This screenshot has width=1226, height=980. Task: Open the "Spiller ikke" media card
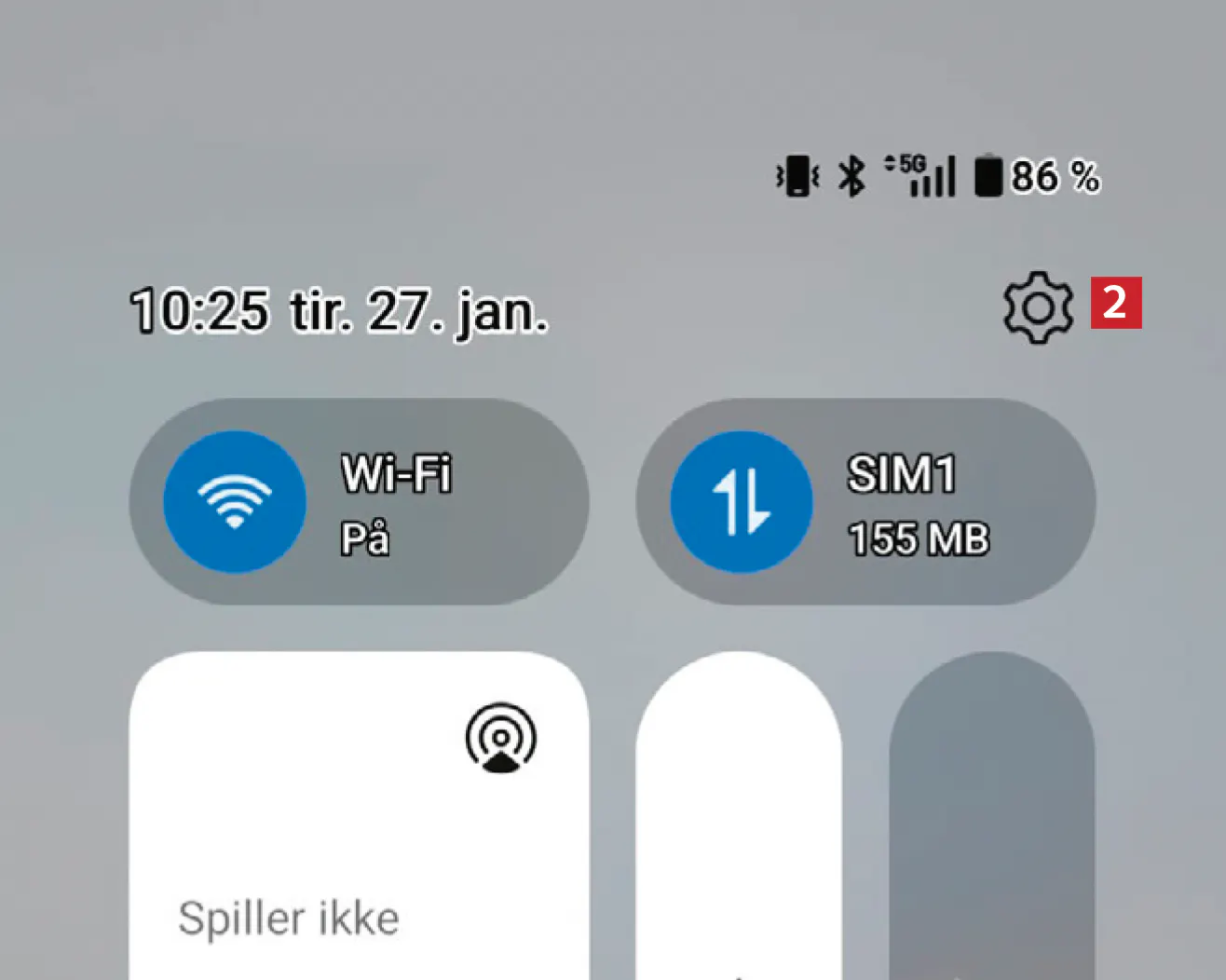[x=289, y=918]
